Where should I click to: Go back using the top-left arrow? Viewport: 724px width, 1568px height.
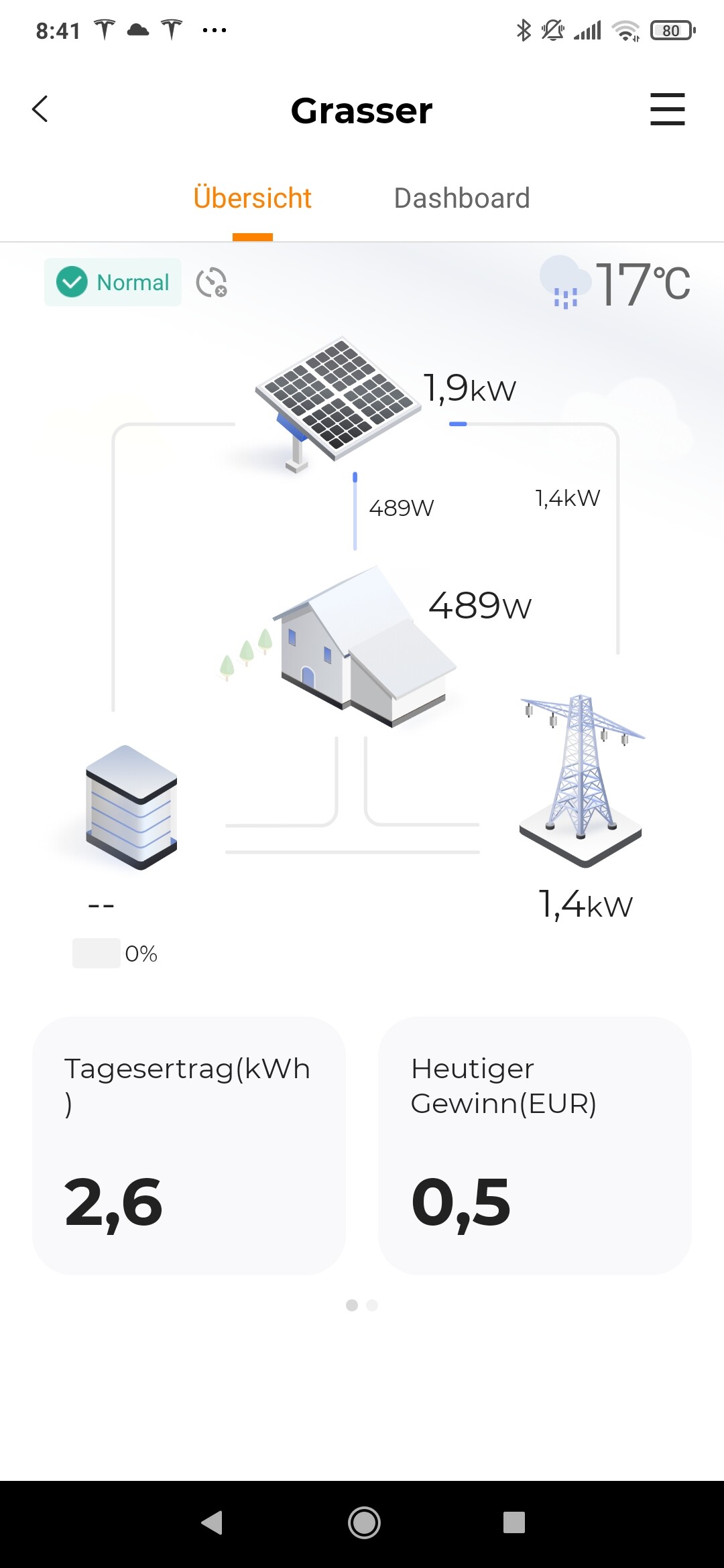tap(40, 109)
